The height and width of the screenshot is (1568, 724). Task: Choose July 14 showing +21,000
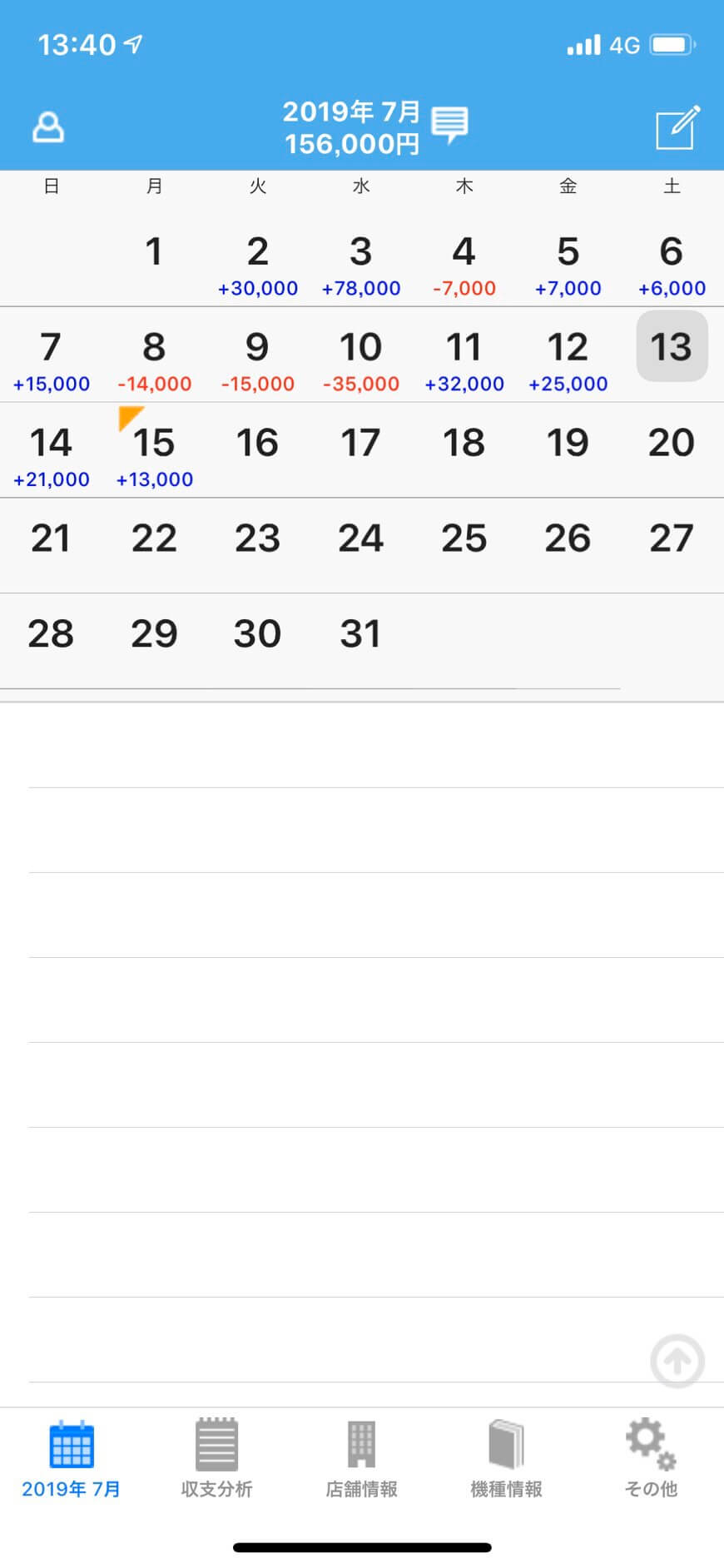tap(52, 452)
